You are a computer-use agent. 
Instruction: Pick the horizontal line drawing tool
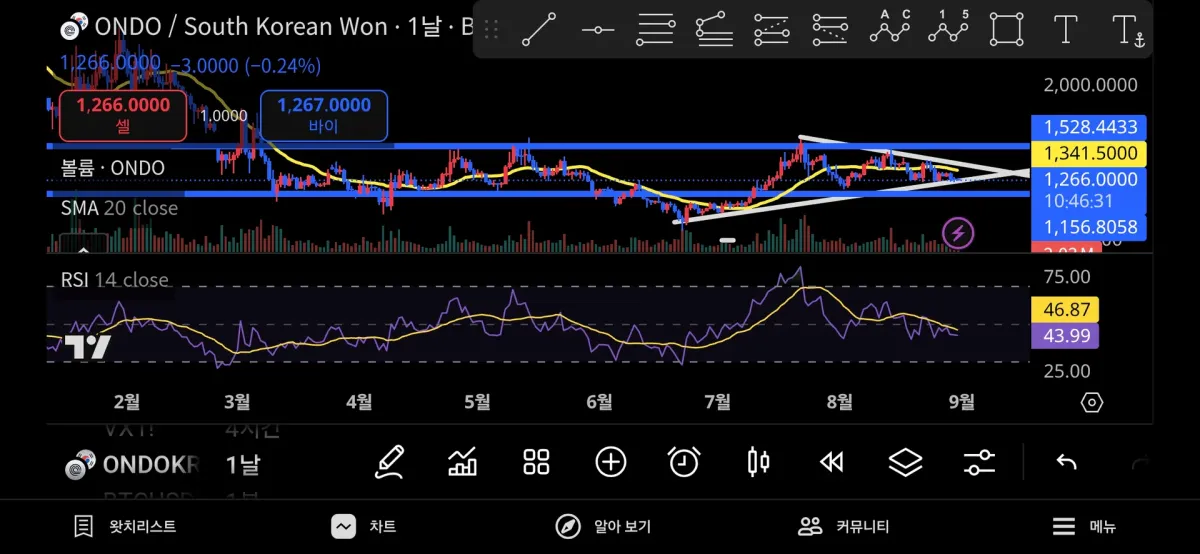(598, 30)
